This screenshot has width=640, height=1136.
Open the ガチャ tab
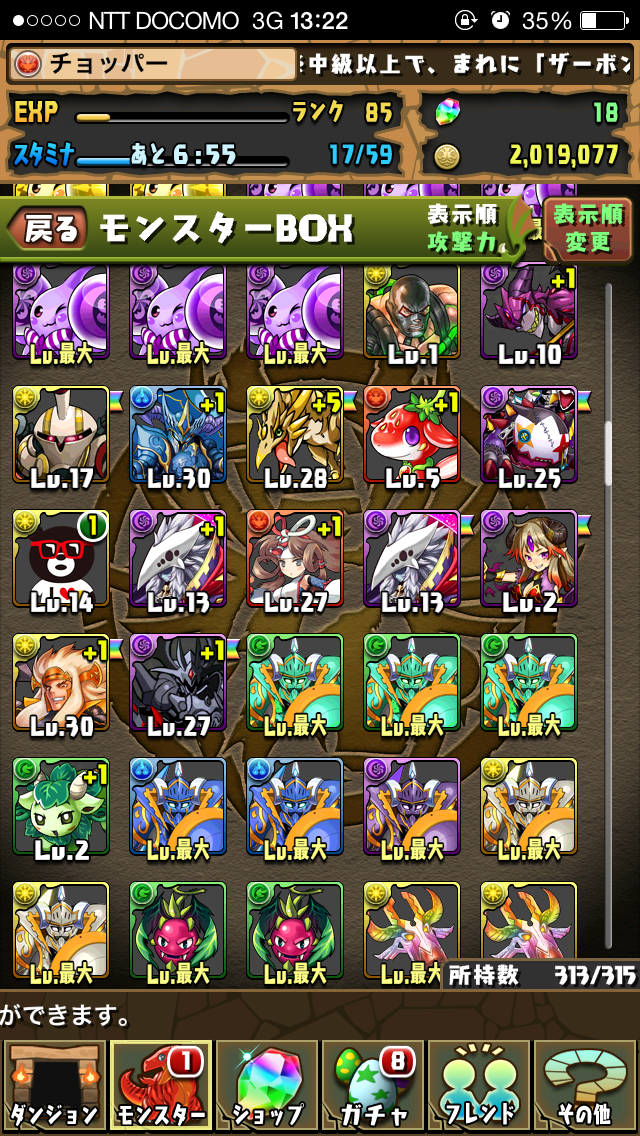coord(372,1086)
